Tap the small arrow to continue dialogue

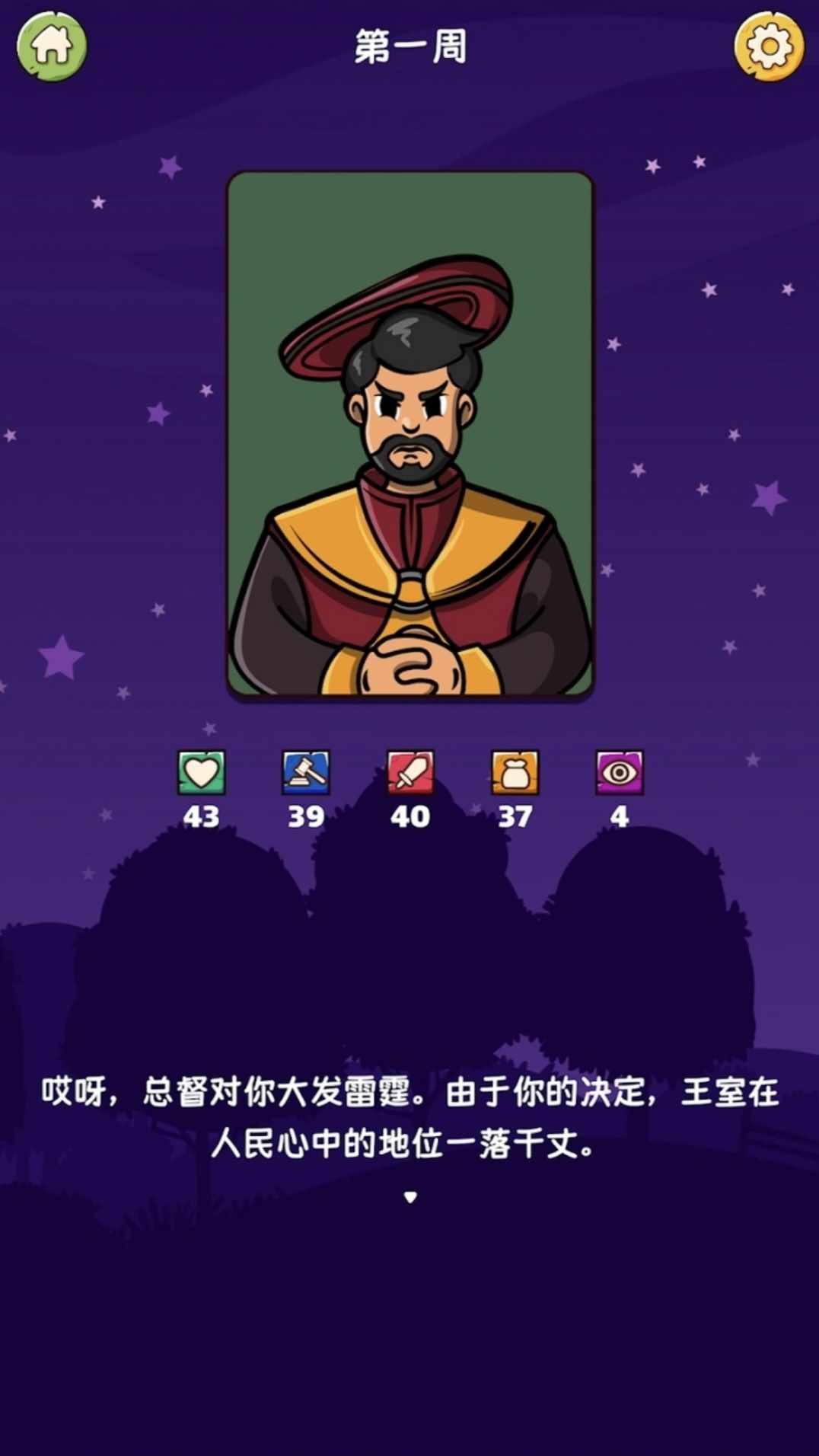tap(410, 1198)
